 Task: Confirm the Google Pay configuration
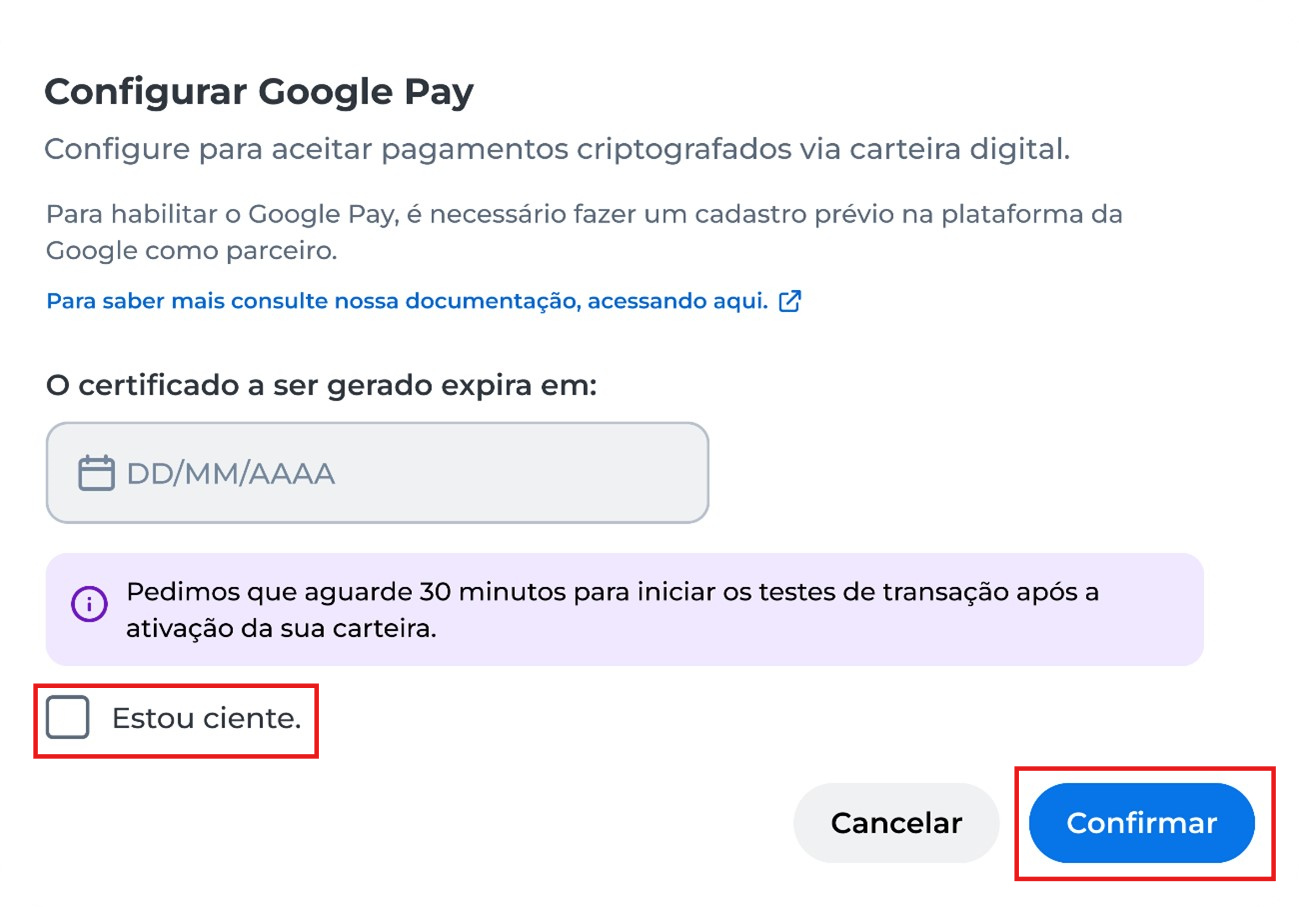tap(1141, 823)
